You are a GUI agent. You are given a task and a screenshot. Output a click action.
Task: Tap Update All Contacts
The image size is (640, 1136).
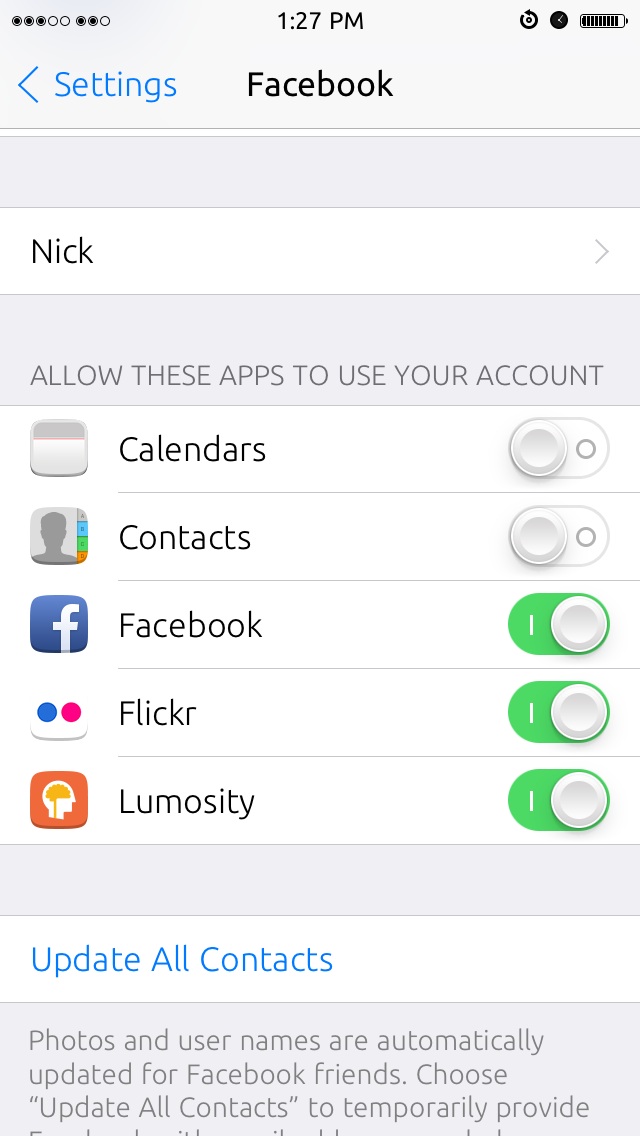[x=182, y=959]
